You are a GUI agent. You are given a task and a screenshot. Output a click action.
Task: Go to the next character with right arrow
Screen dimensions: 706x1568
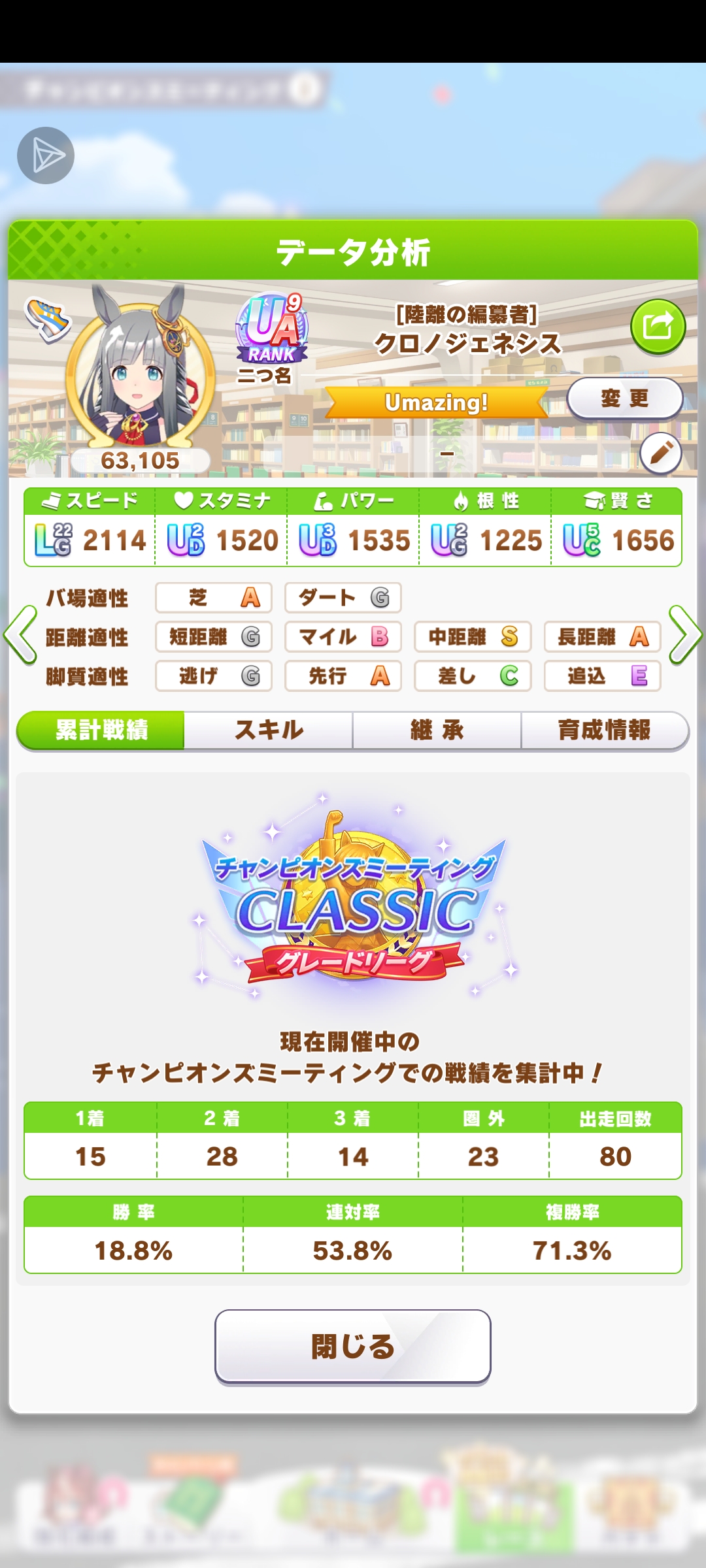(x=685, y=635)
